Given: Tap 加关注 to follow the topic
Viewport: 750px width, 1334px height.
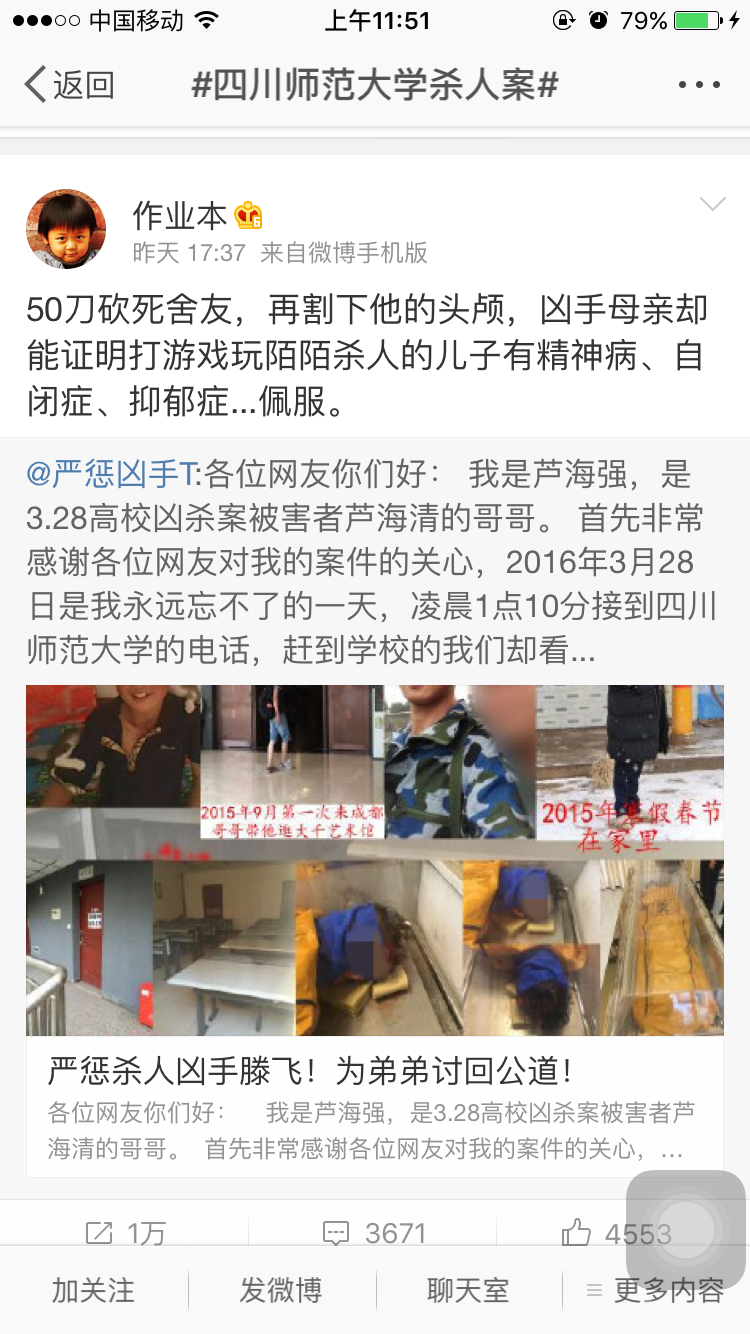Looking at the screenshot, I should tap(93, 1291).
